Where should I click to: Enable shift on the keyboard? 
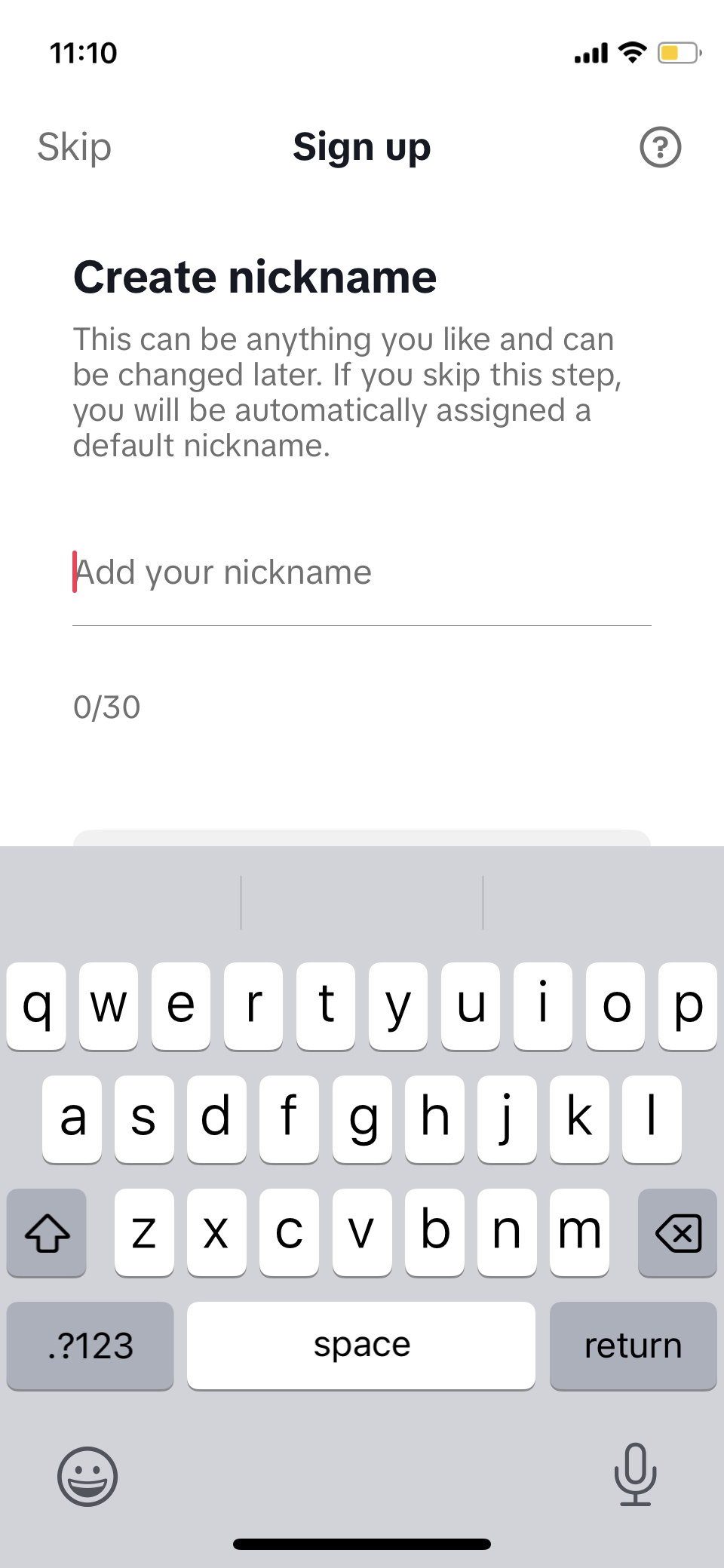coord(47,1232)
